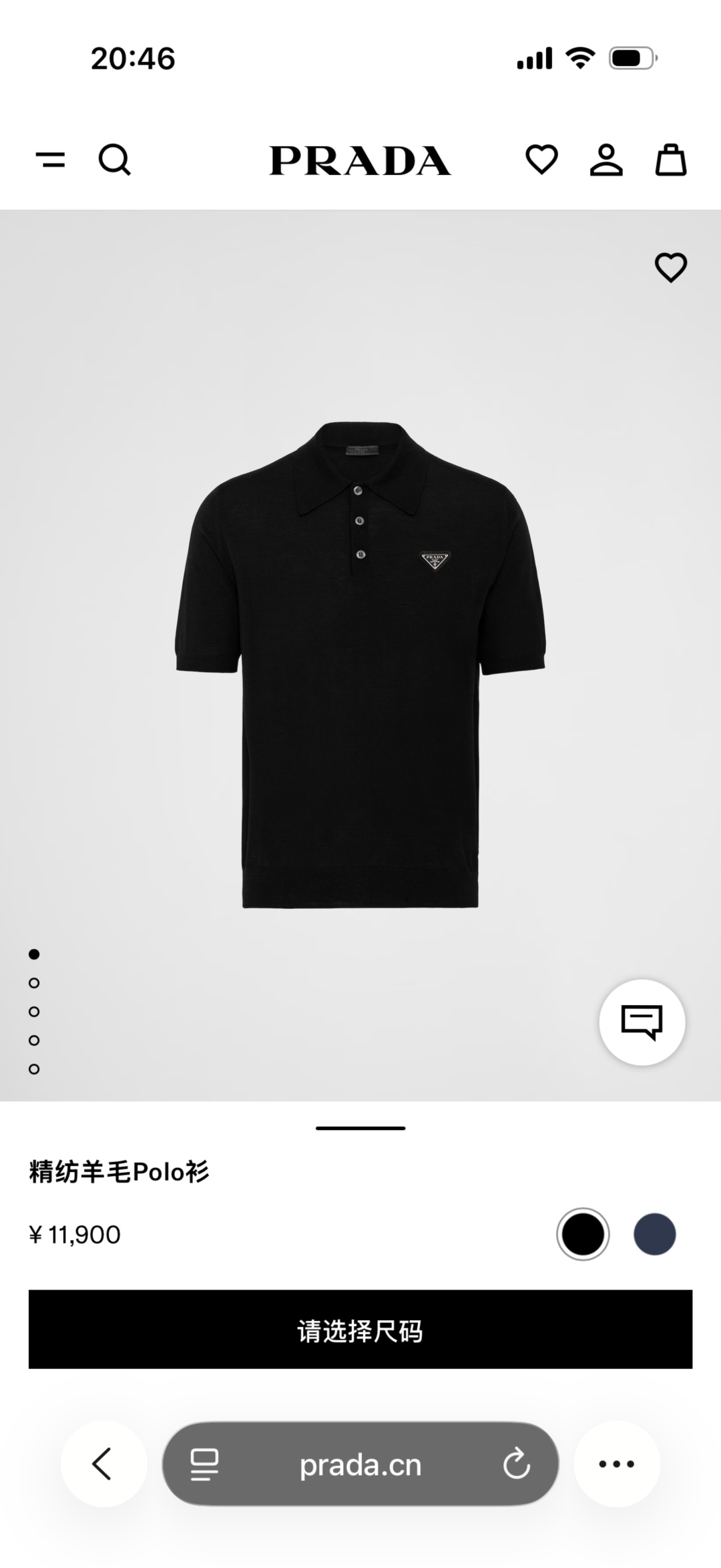Open the page tools icon in address bar

point(204,1464)
